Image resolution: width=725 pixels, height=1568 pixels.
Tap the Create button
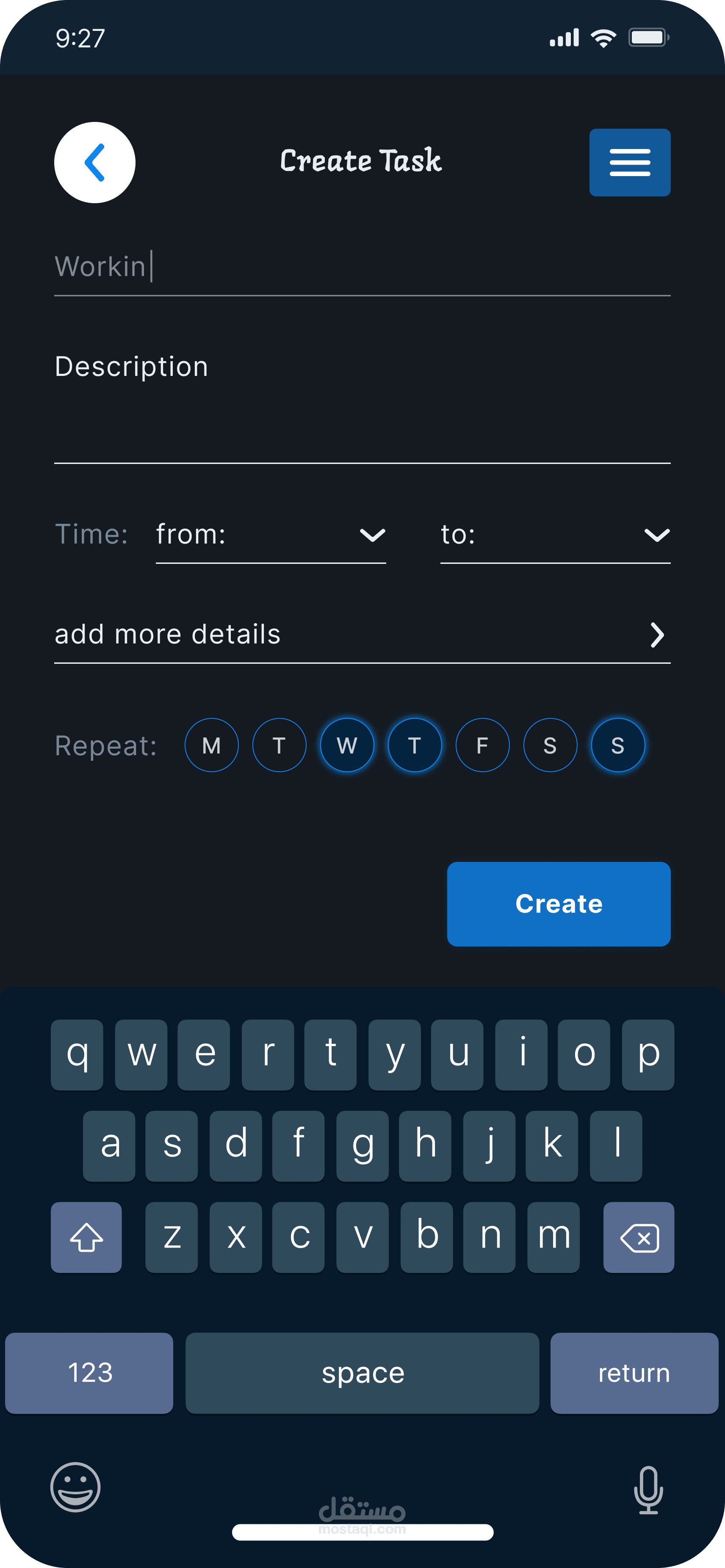559,904
